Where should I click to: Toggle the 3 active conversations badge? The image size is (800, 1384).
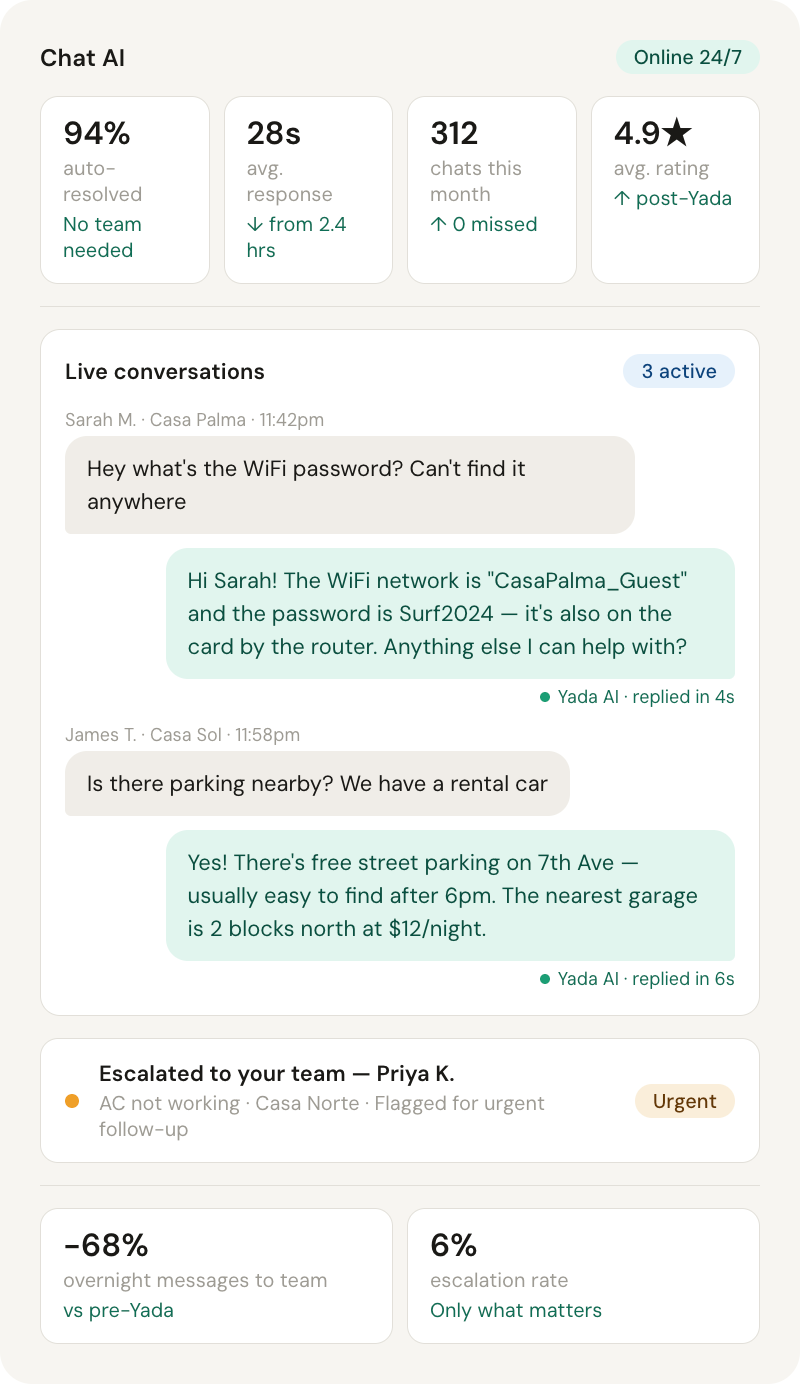(679, 371)
